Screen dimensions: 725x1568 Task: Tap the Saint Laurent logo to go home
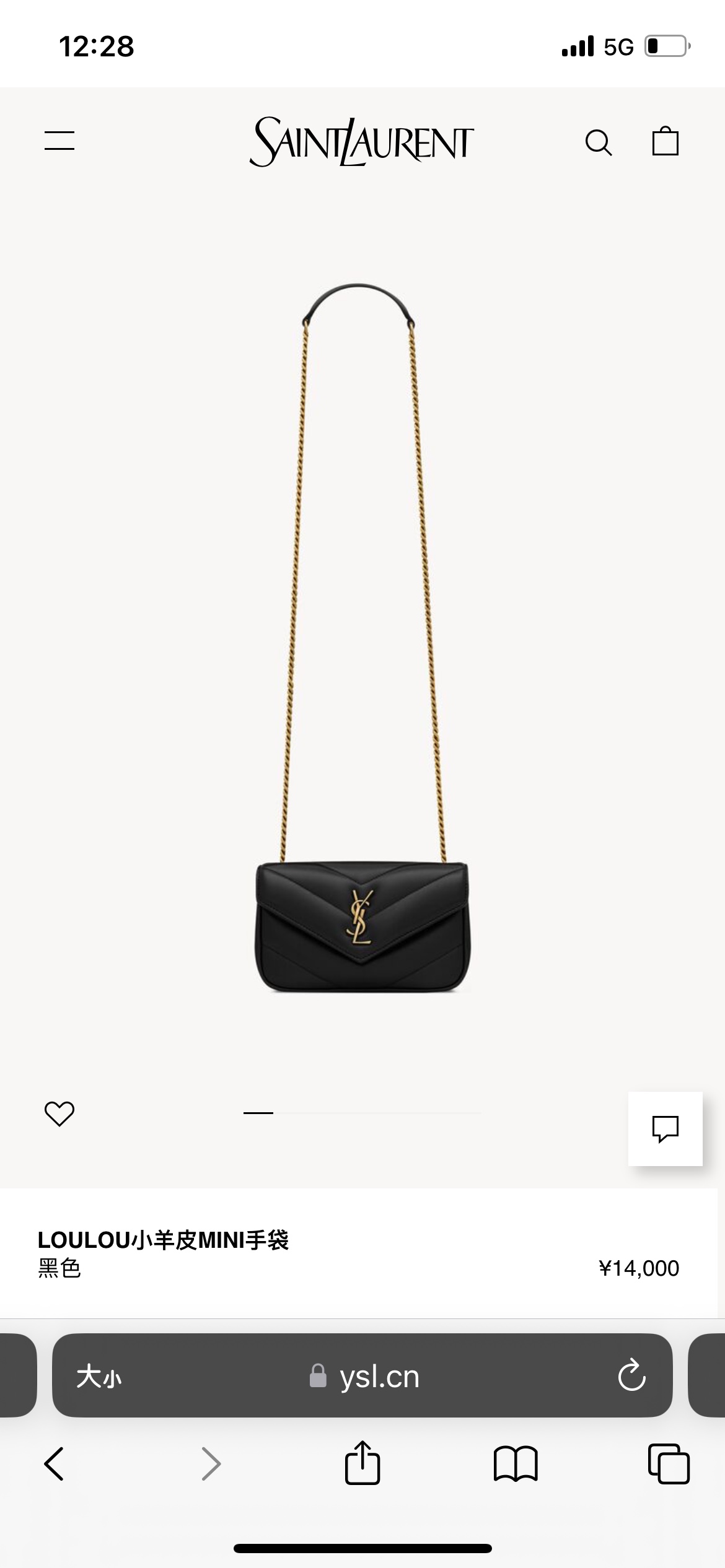[x=362, y=142]
